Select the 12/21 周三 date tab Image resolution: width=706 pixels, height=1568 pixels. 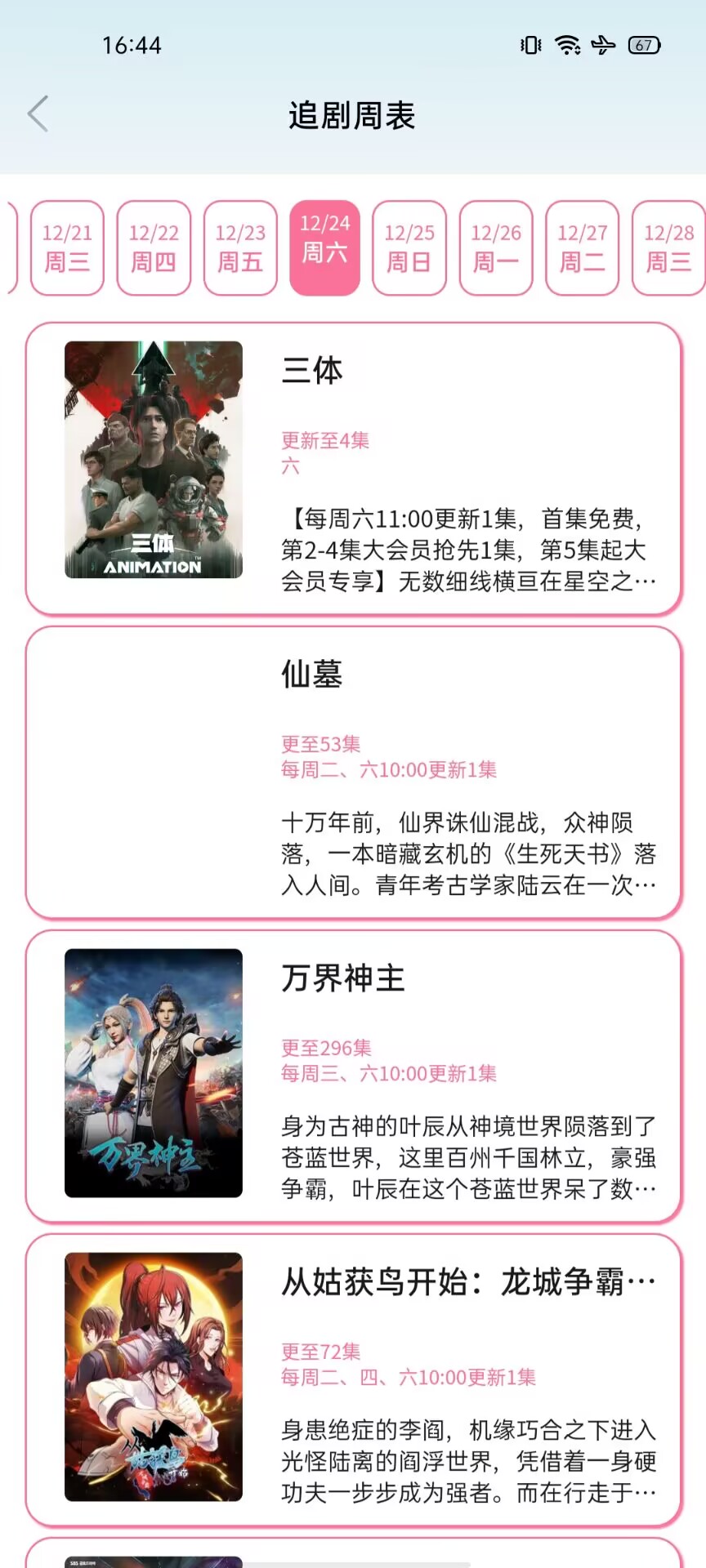click(x=67, y=247)
